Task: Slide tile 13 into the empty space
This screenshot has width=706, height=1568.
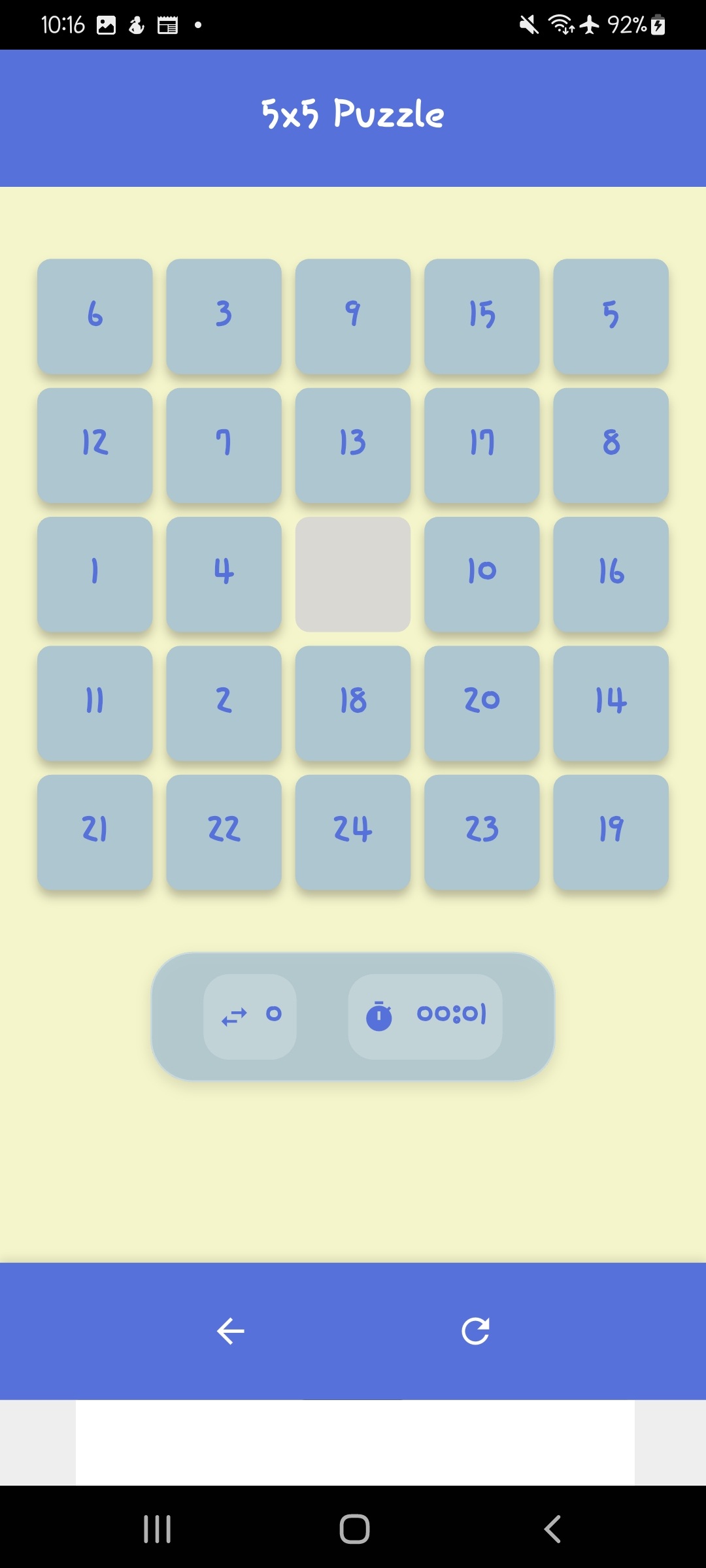Action: coord(353,446)
